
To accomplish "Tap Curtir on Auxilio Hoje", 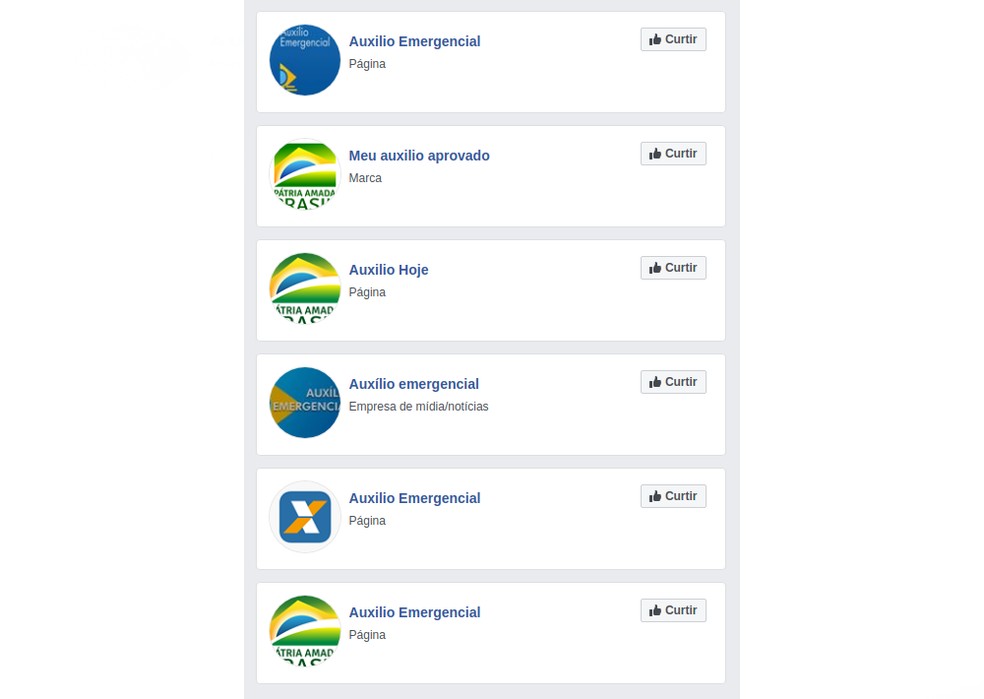I will [673, 268].
